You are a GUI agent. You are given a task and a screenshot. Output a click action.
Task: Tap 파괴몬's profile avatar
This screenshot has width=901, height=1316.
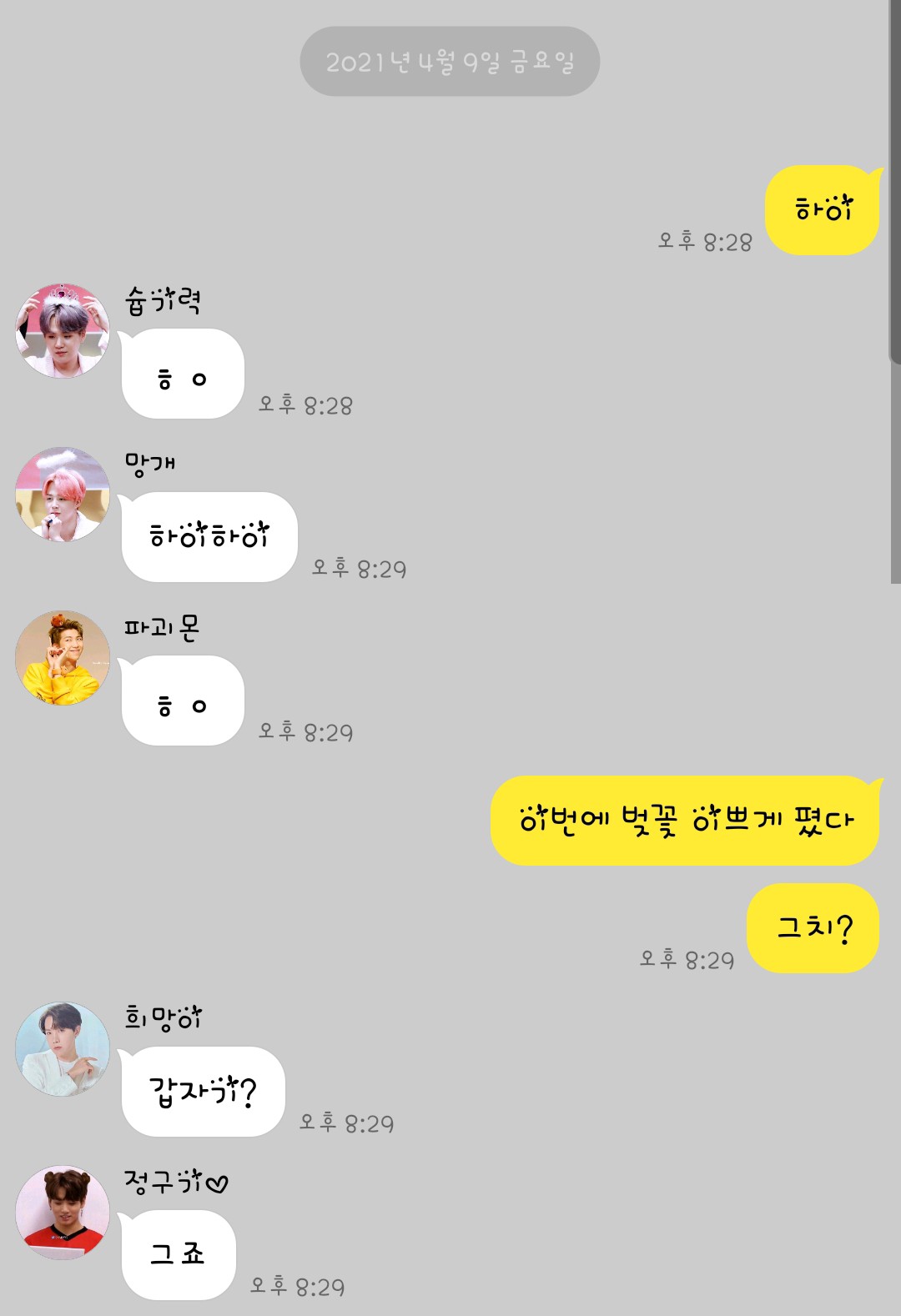[63, 658]
